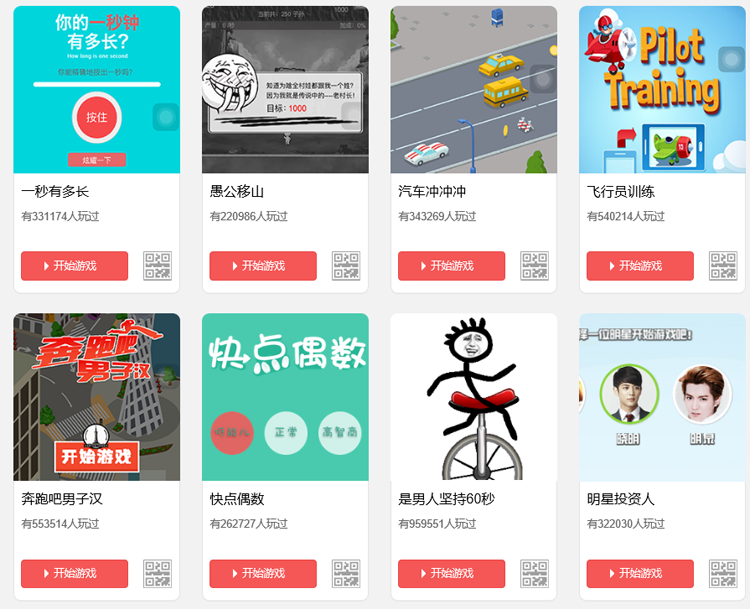
Task: Open the 汽车冲冲冲 game thumbnail
Action: [x=473, y=90]
